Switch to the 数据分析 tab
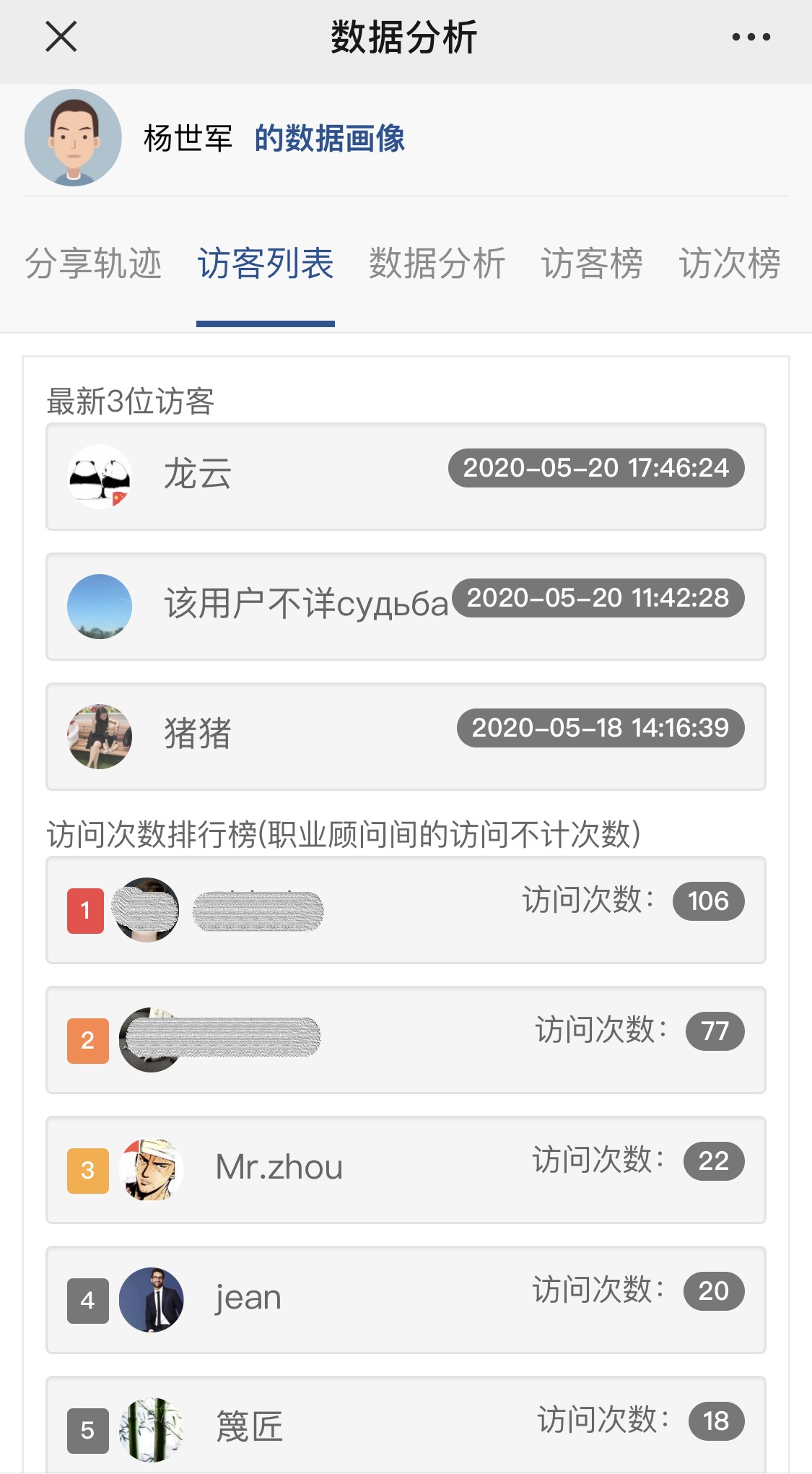Viewport: 812px width, 1474px height. click(x=437, y=264)
